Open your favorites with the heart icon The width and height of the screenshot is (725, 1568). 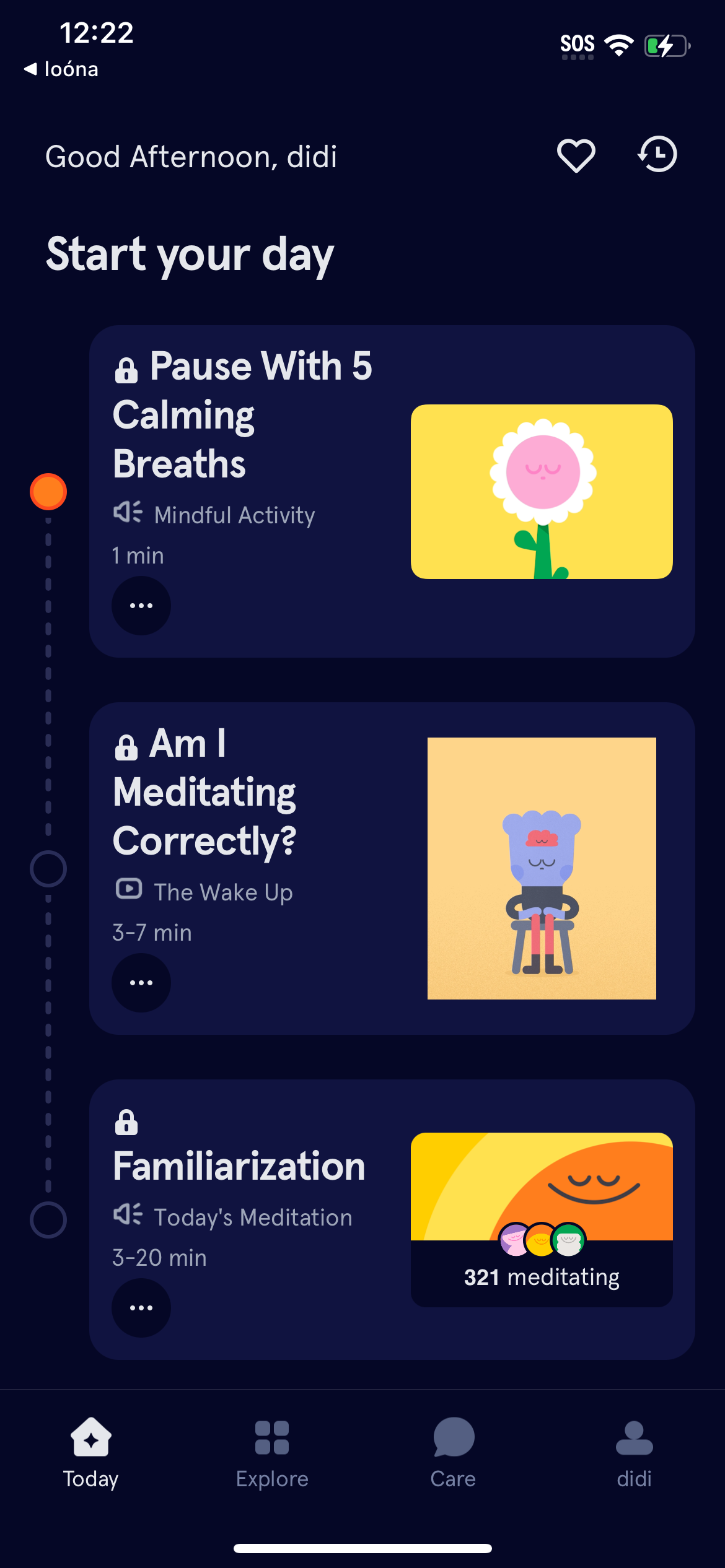(575, 155)
